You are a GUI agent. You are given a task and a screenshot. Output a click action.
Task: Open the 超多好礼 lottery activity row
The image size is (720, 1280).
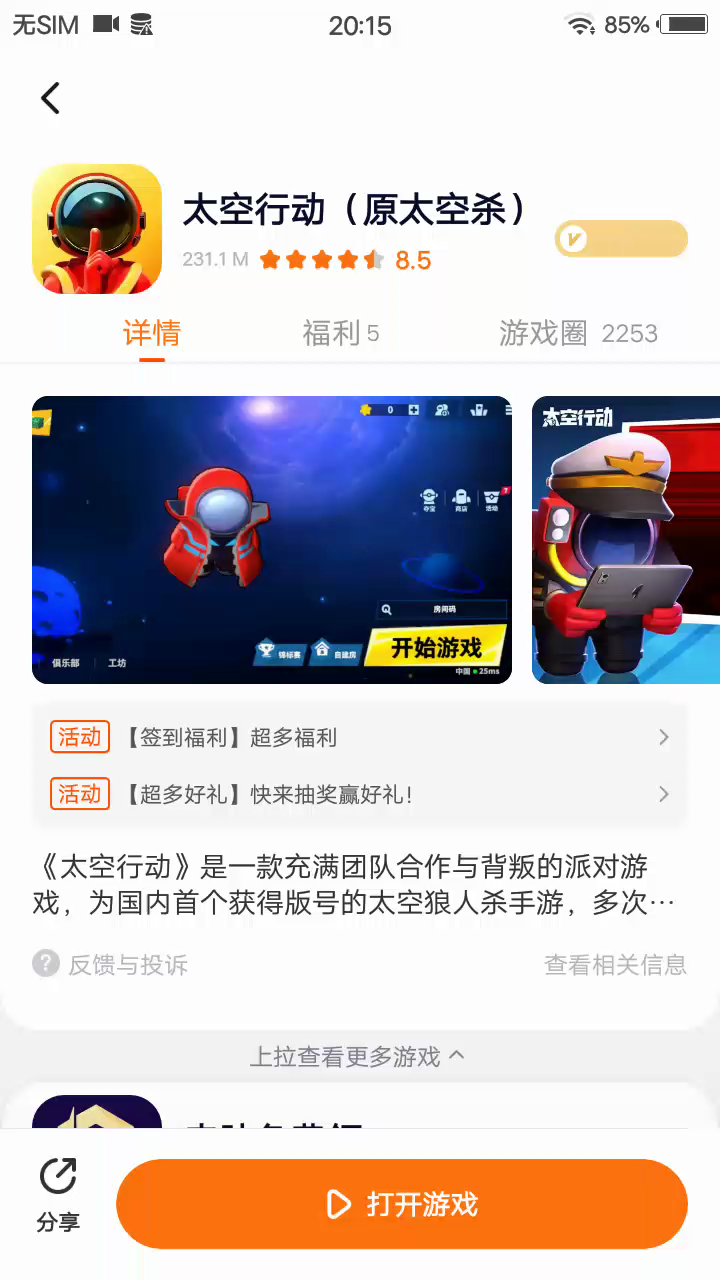pos(360,795)
